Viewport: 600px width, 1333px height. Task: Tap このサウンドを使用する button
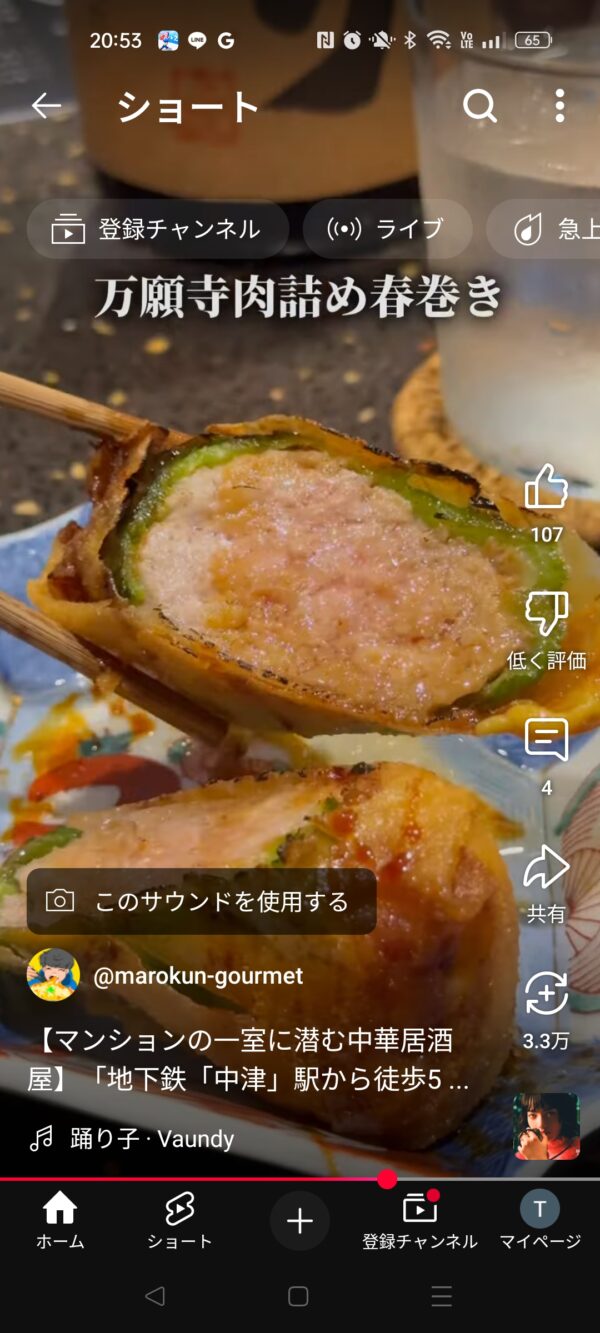(x=201, y=901)
